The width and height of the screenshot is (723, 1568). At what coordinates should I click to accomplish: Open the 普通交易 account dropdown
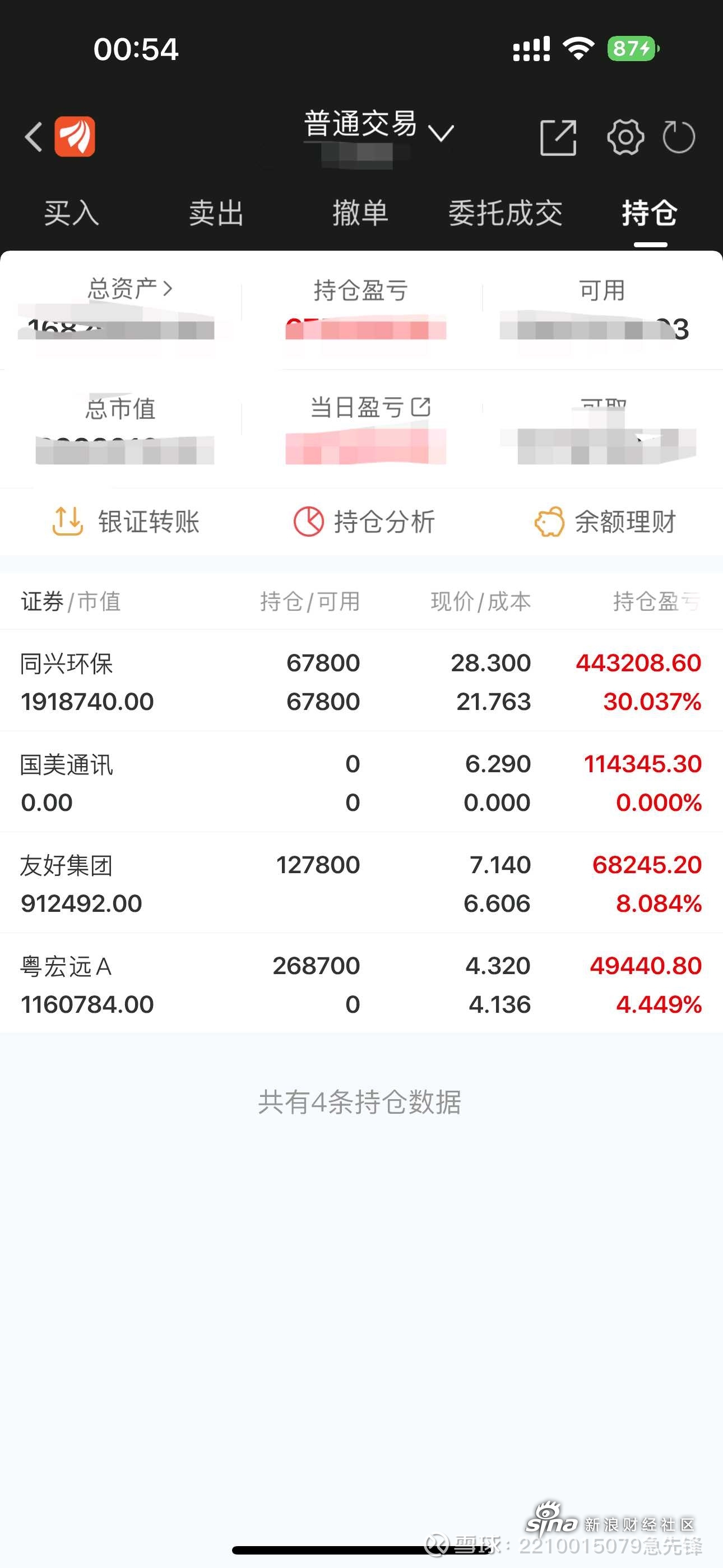point(378,127)
